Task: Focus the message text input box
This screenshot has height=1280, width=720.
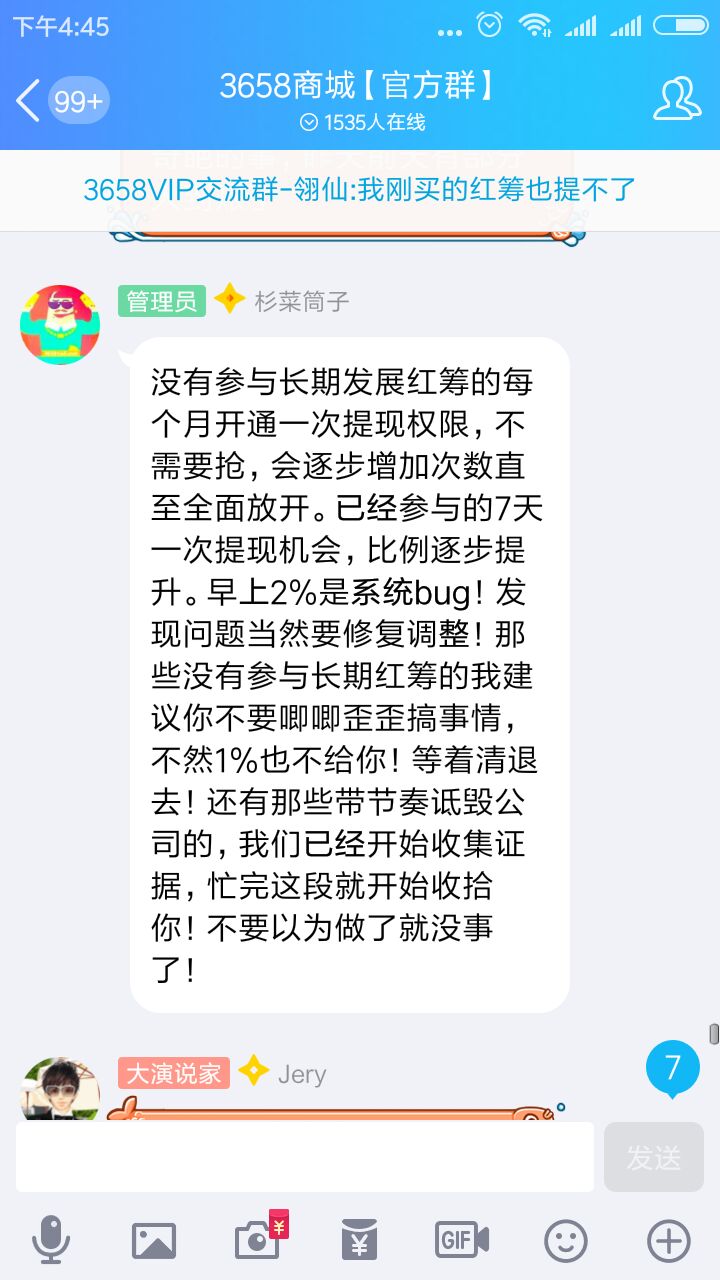Action: click(305, 1157)
